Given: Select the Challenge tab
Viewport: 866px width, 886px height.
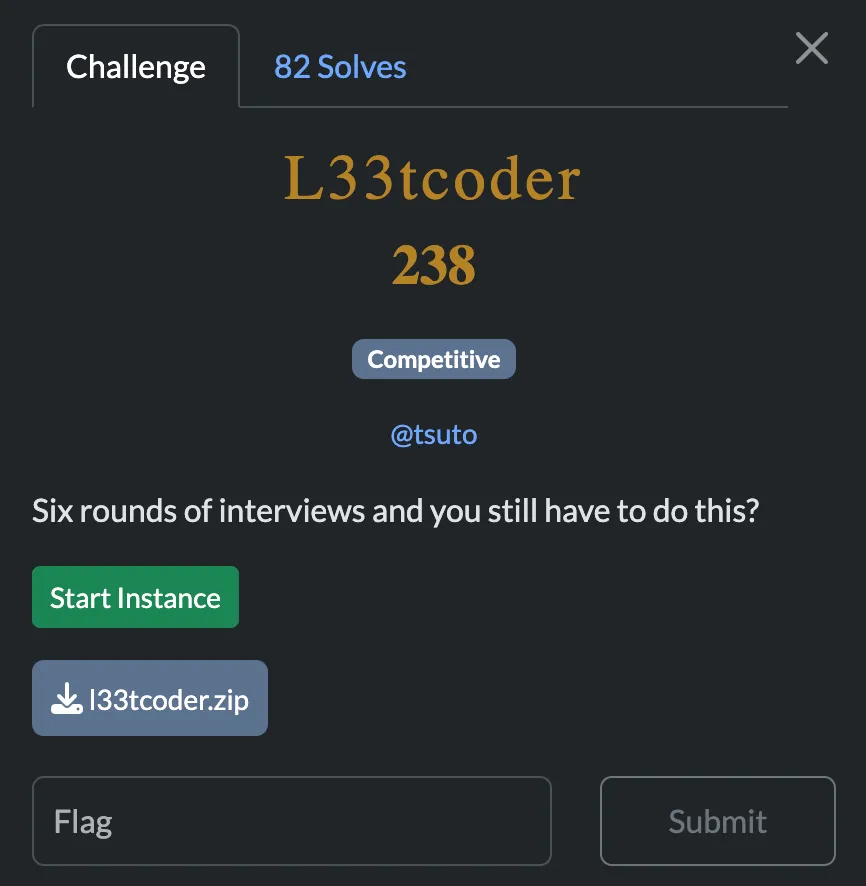Looking at the screenshot, I should (x=136, y=67).
